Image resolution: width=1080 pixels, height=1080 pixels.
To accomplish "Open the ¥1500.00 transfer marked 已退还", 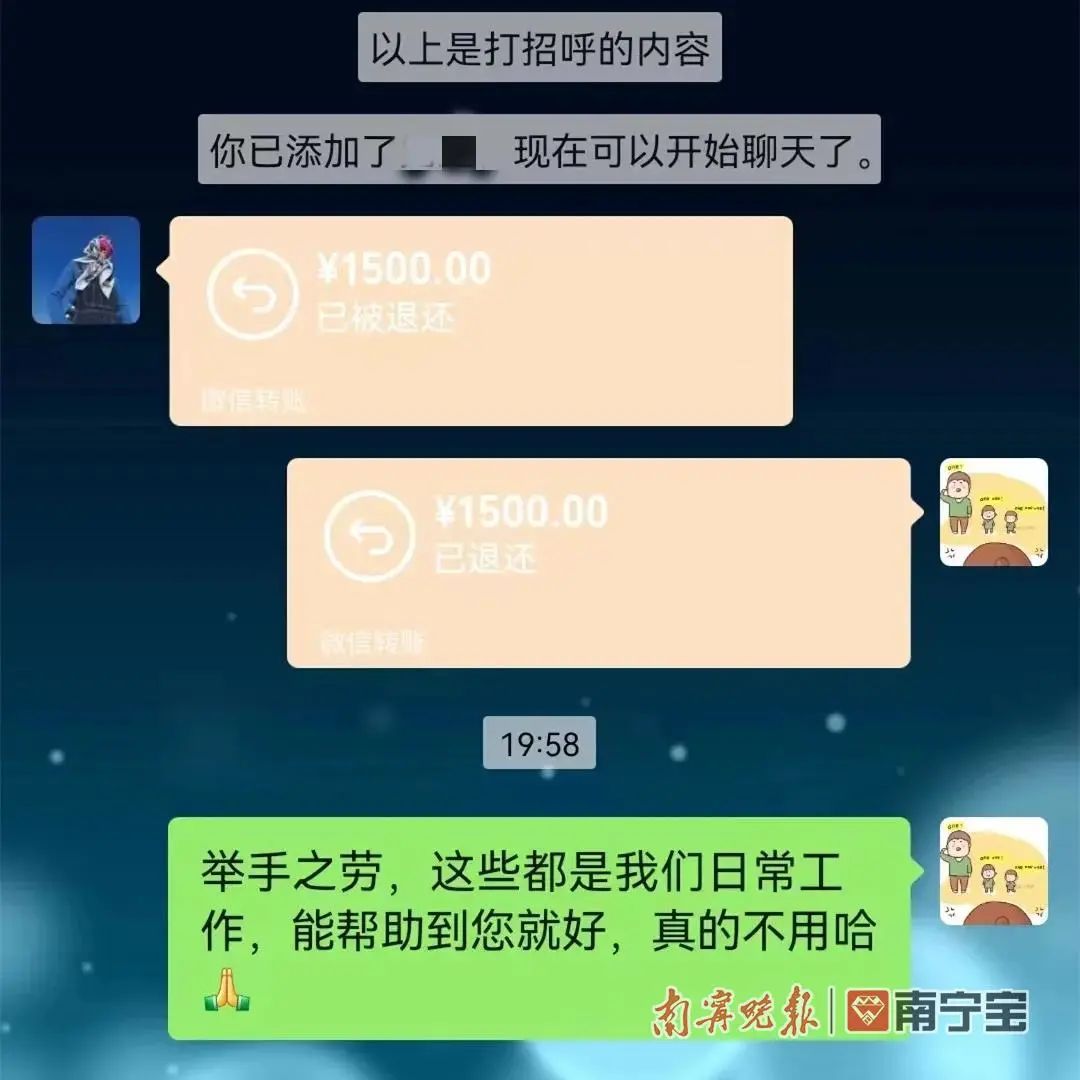I will click(598, 562).
